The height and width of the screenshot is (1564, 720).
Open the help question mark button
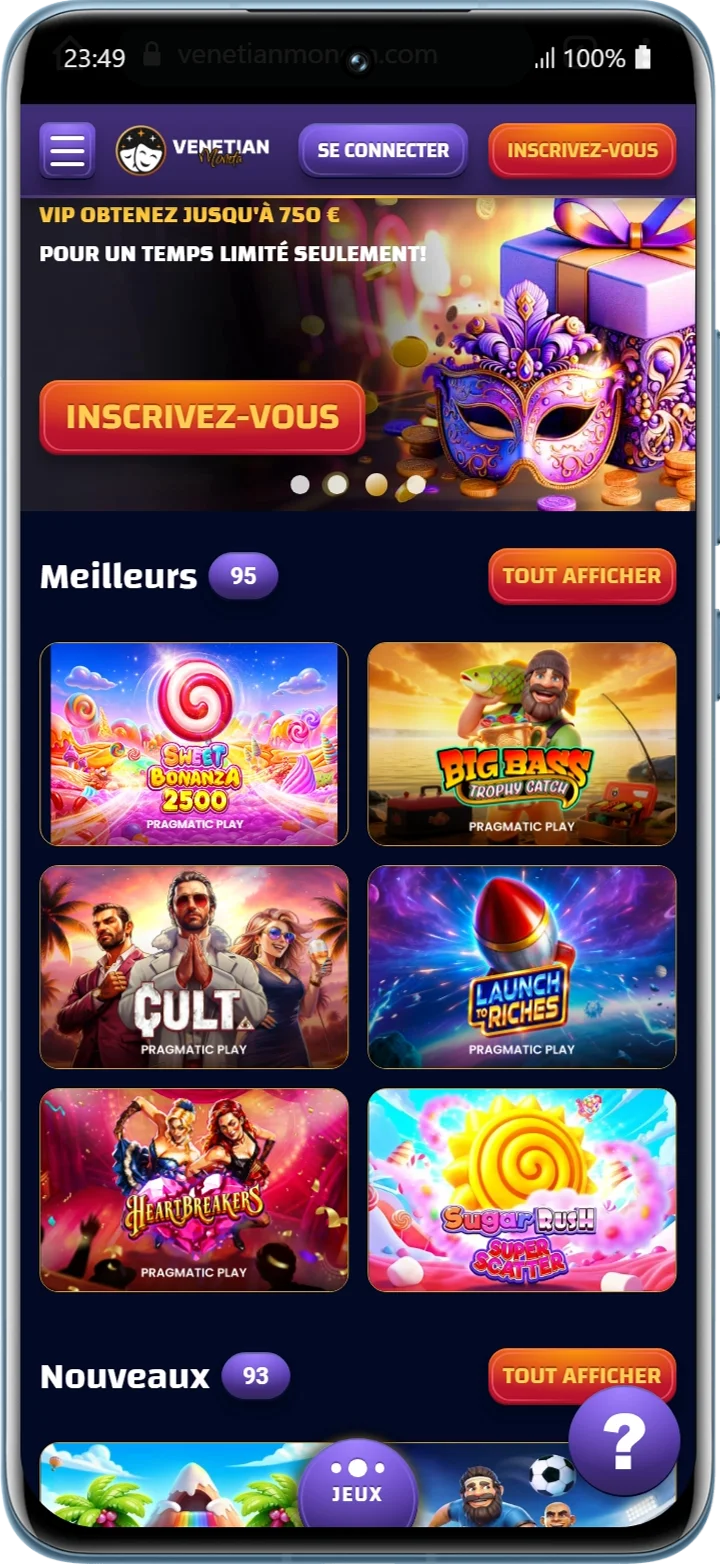[624, 1441]
